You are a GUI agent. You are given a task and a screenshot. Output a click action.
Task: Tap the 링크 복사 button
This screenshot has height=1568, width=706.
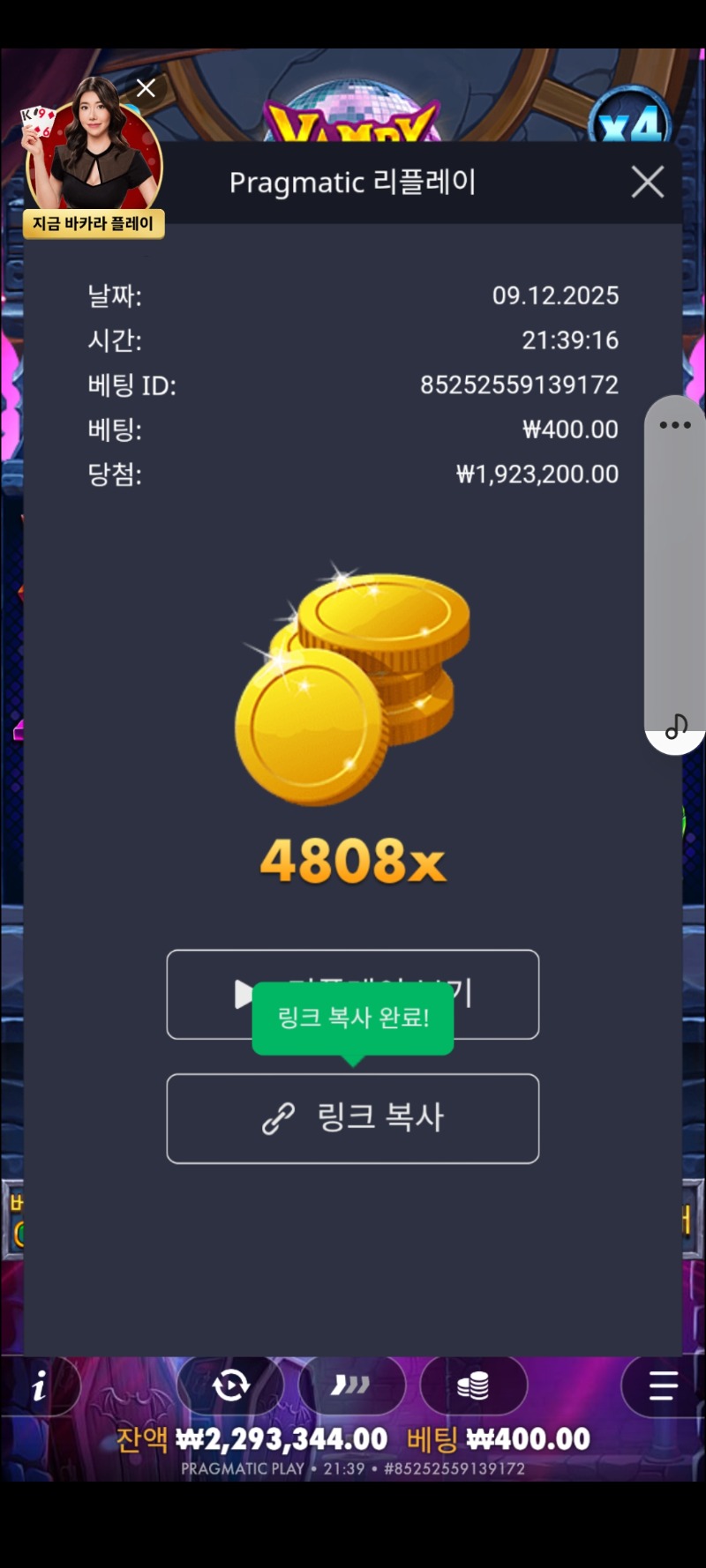click(353, 1118)
